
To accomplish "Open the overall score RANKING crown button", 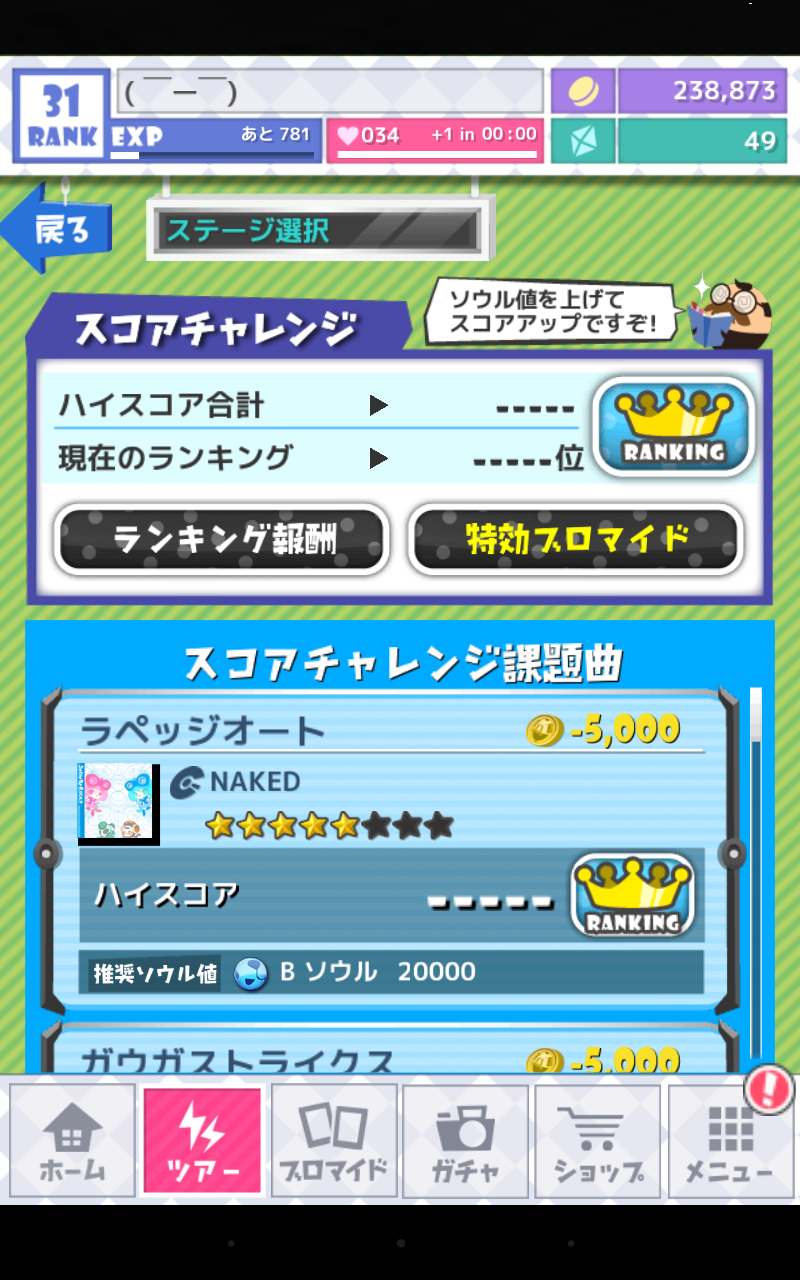I will [x=673, y=426].
